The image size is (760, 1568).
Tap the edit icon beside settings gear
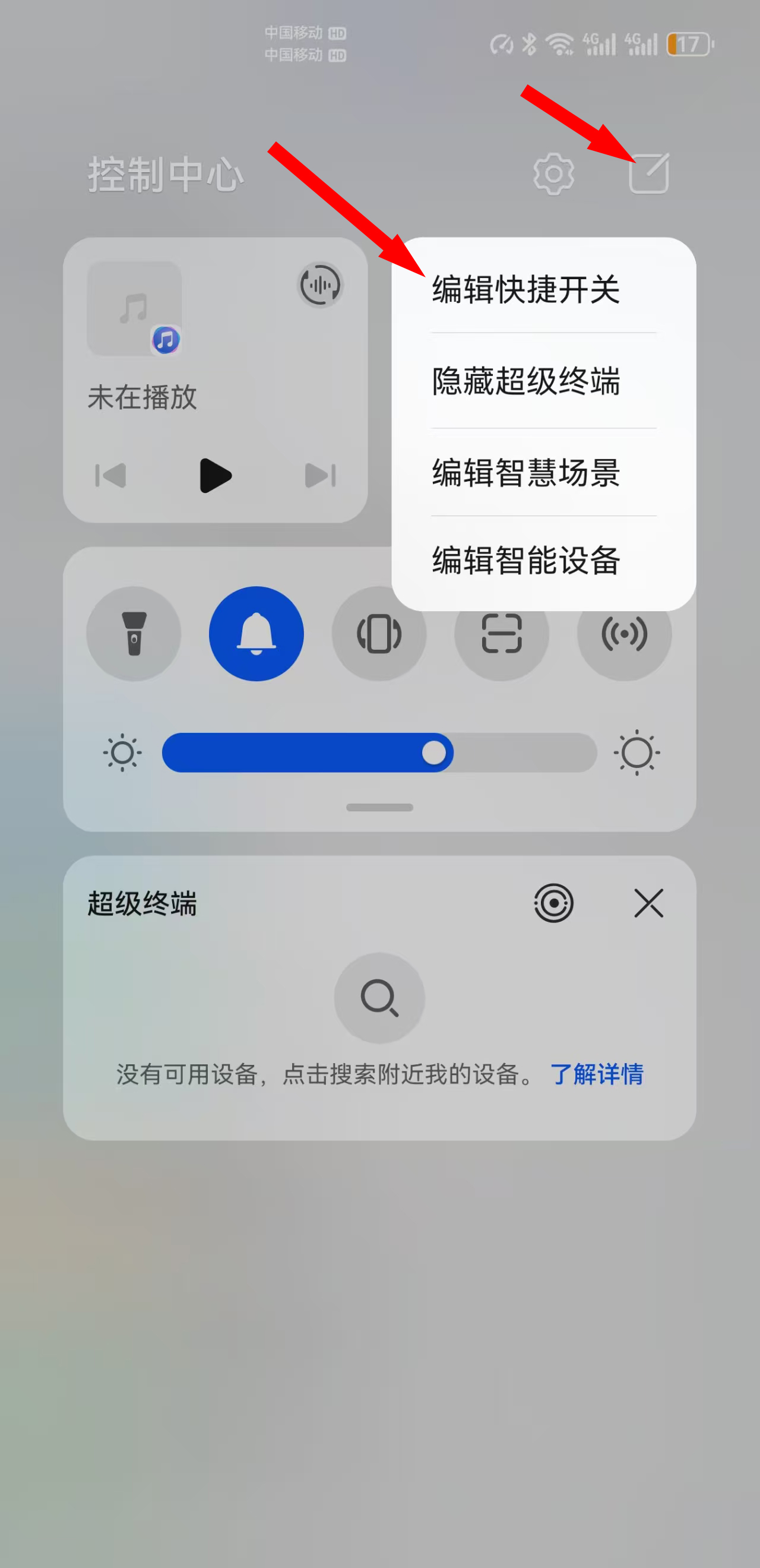[x=648, y=174]
